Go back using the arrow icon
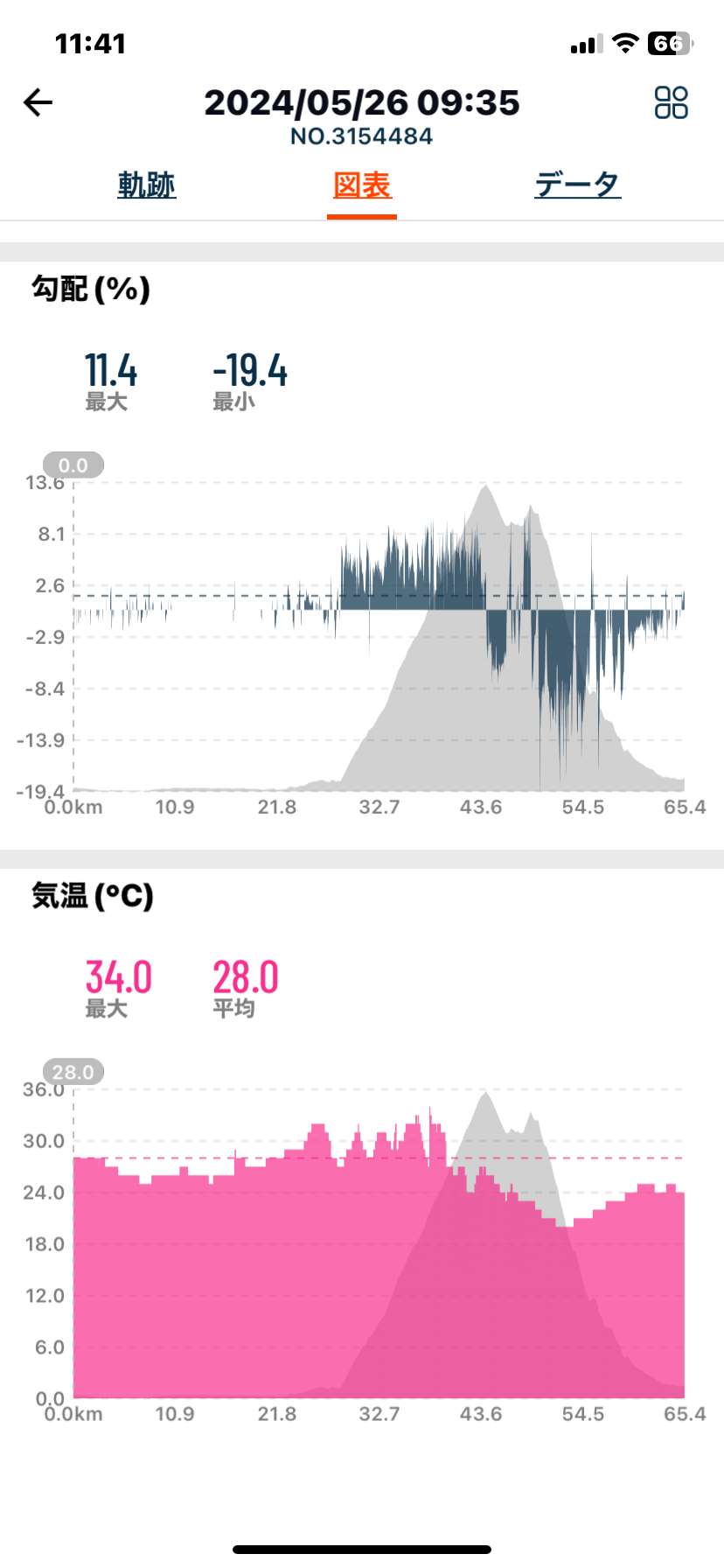This screenshot has width=724, height=1568. coord(38,102)
